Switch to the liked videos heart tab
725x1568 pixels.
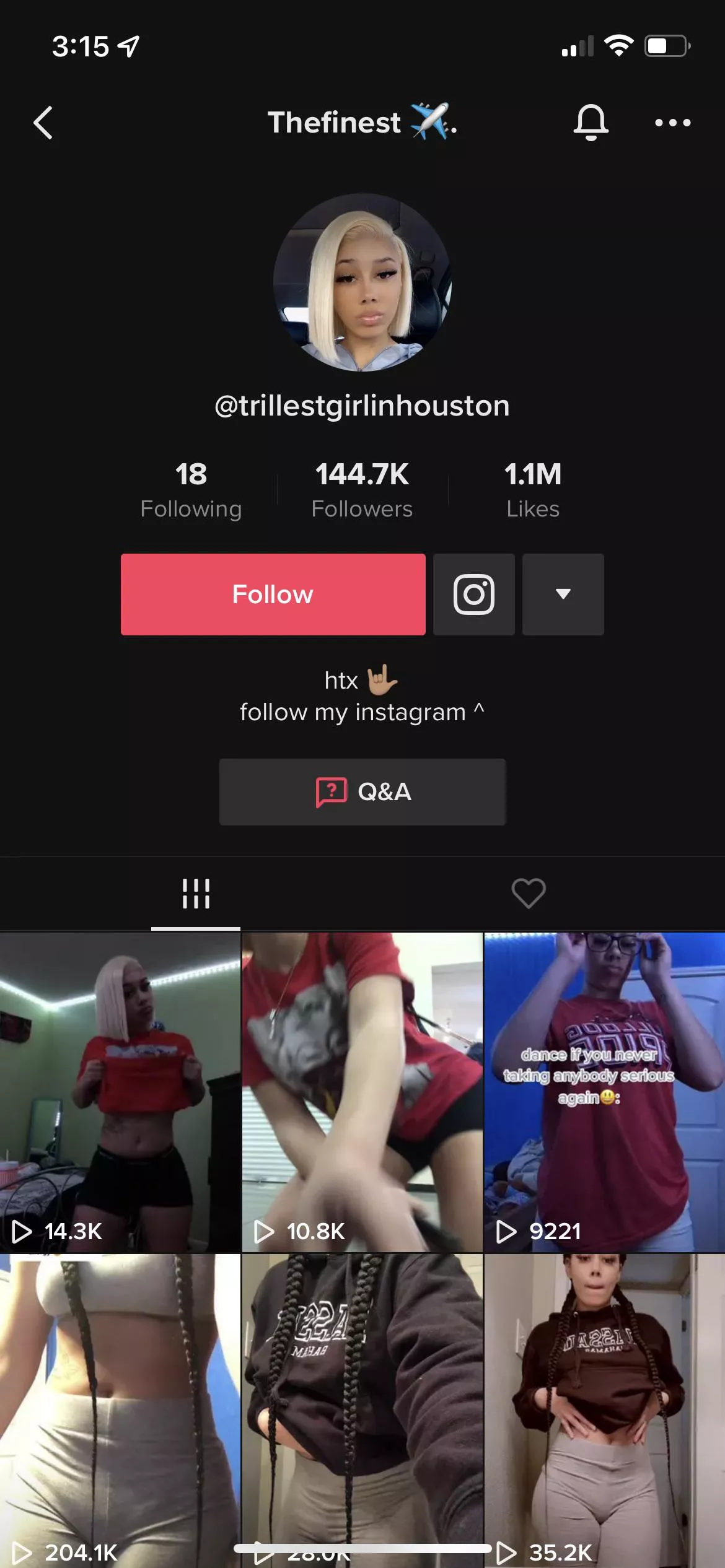coord(528,894)
